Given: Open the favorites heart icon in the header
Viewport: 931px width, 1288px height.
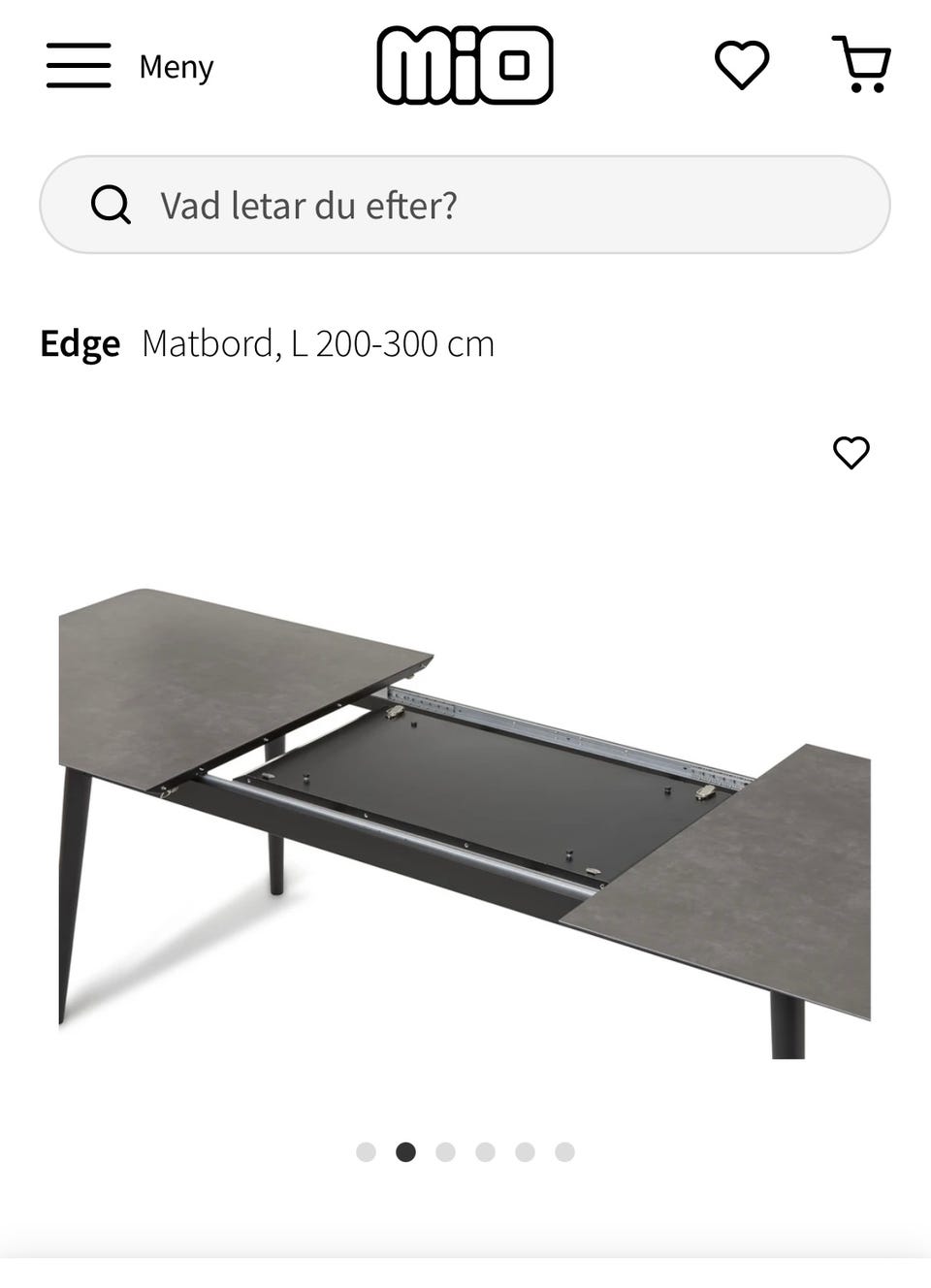Looking at the screenshot, I should pyautogui.click(x=742, y=66).
